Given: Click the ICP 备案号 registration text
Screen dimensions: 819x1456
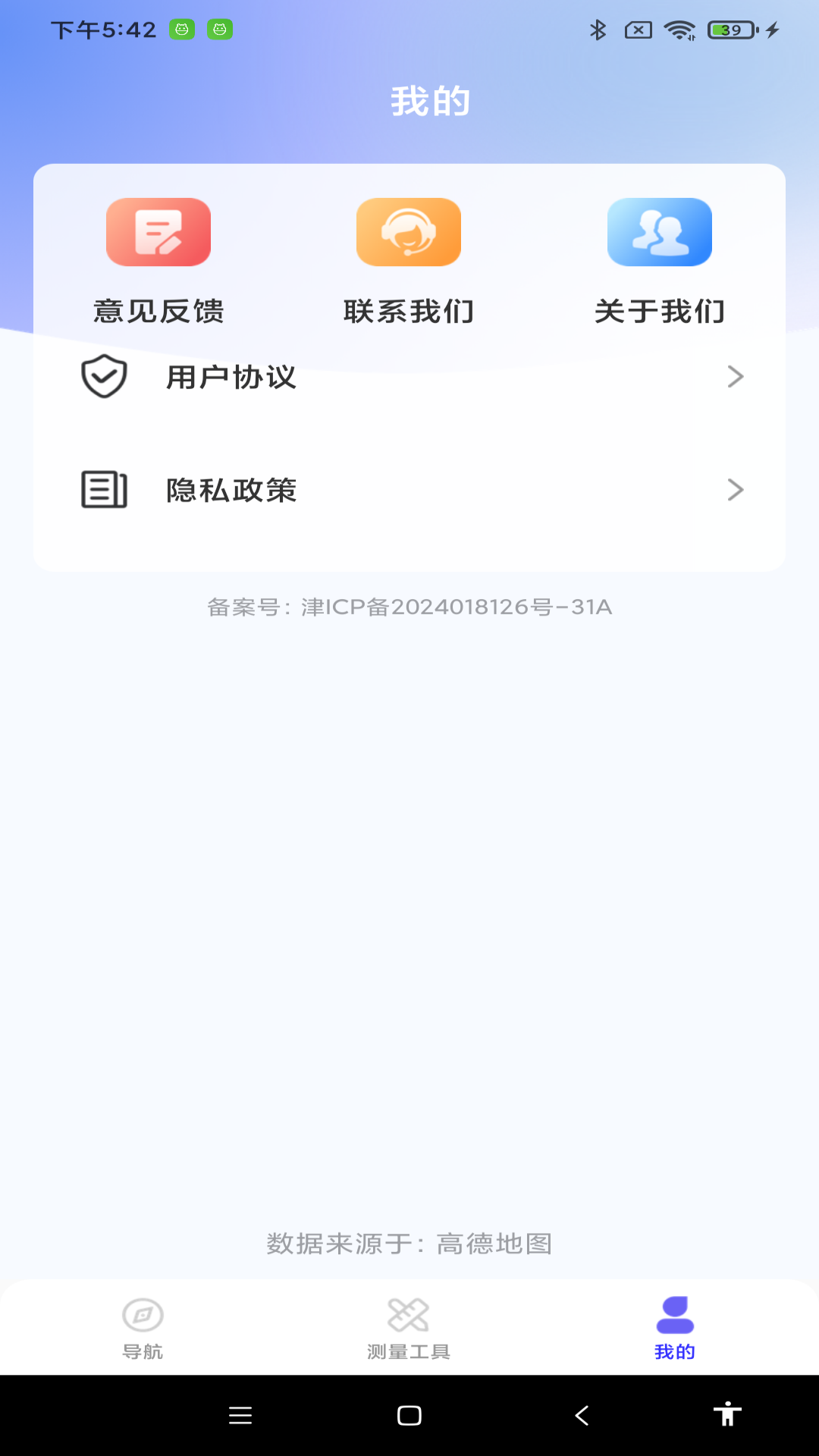Looking at the screenshot, I should point(409,607).
